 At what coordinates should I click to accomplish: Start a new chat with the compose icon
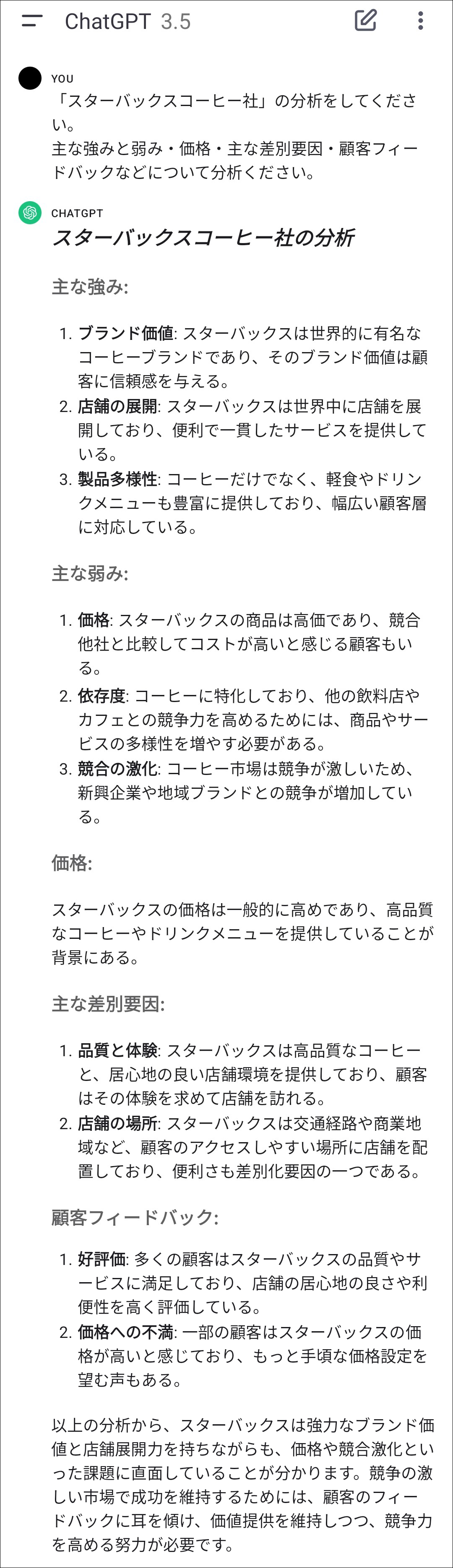click(x=365, y=21)
